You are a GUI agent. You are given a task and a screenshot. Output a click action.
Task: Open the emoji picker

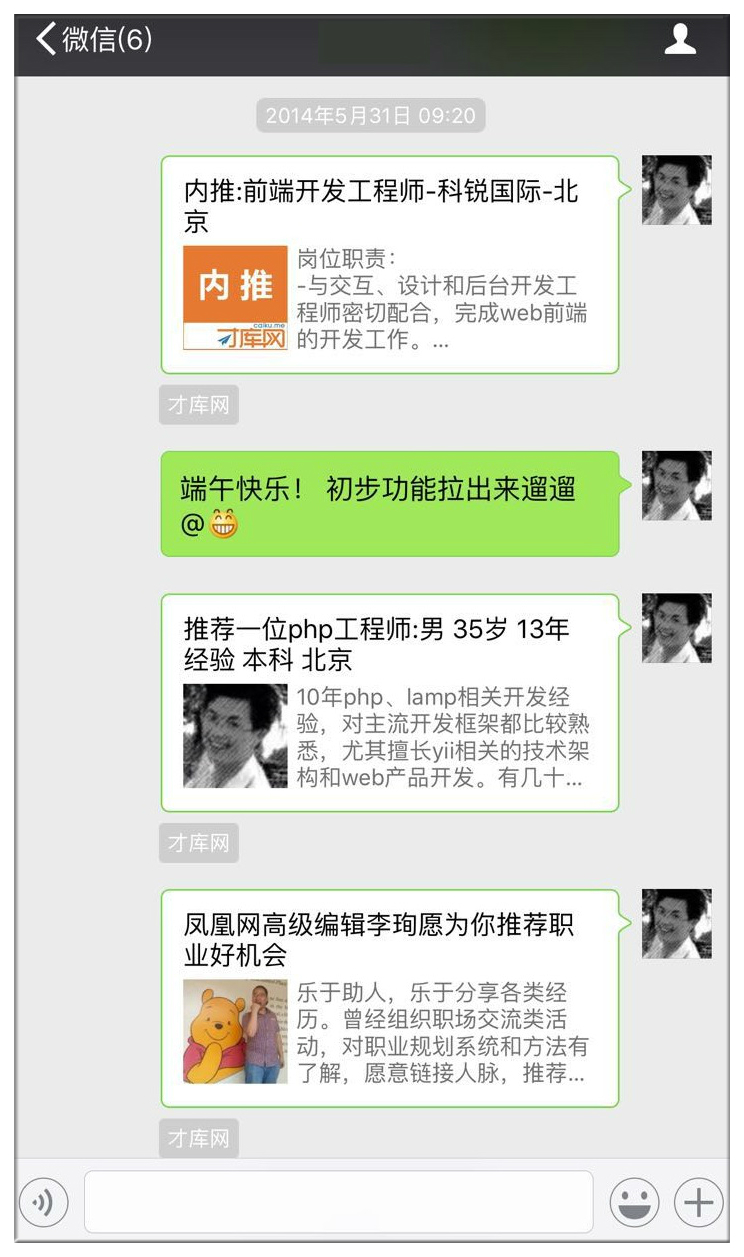point(635,1201)
